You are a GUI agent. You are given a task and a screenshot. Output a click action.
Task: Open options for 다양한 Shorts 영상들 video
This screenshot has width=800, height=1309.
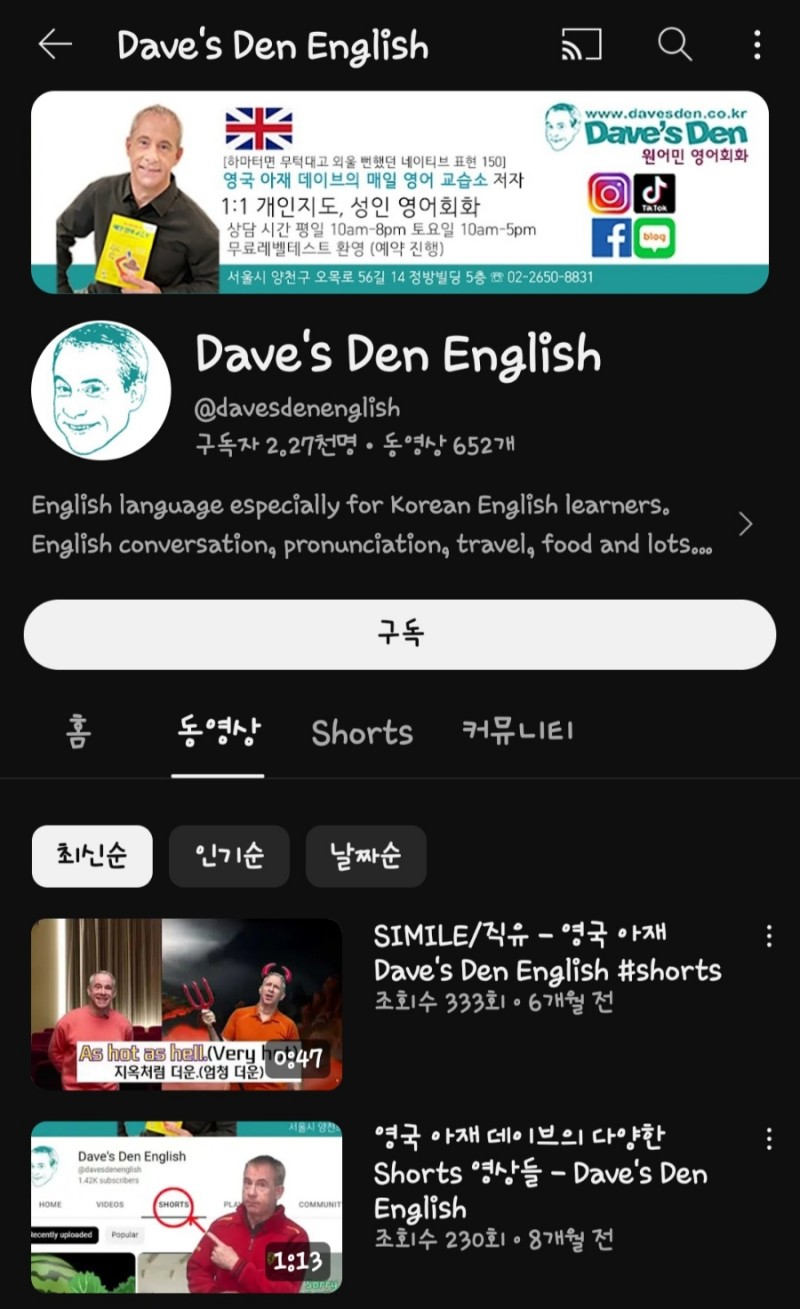coord(768,1139)
